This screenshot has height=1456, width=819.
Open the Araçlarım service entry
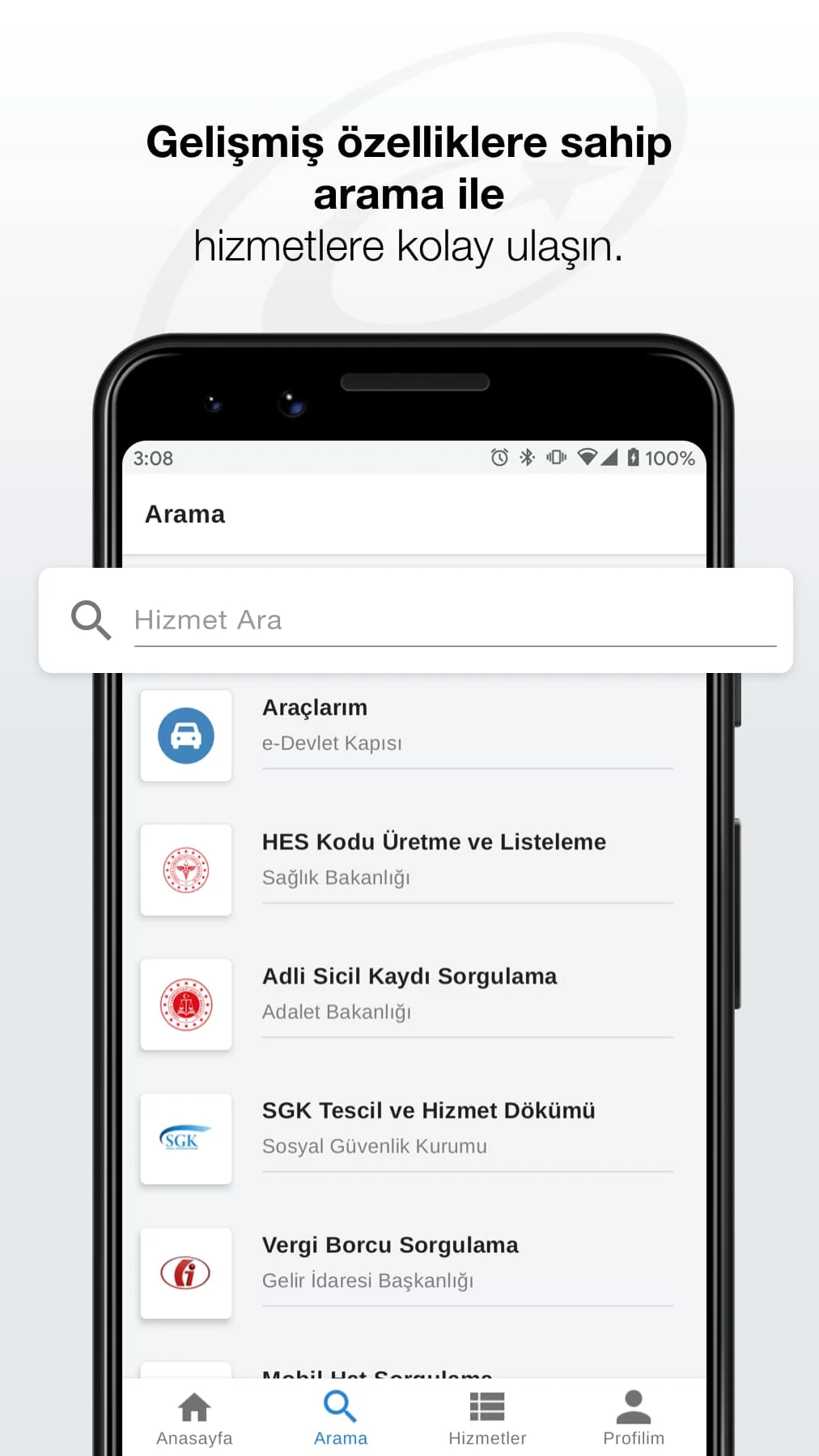405,724
